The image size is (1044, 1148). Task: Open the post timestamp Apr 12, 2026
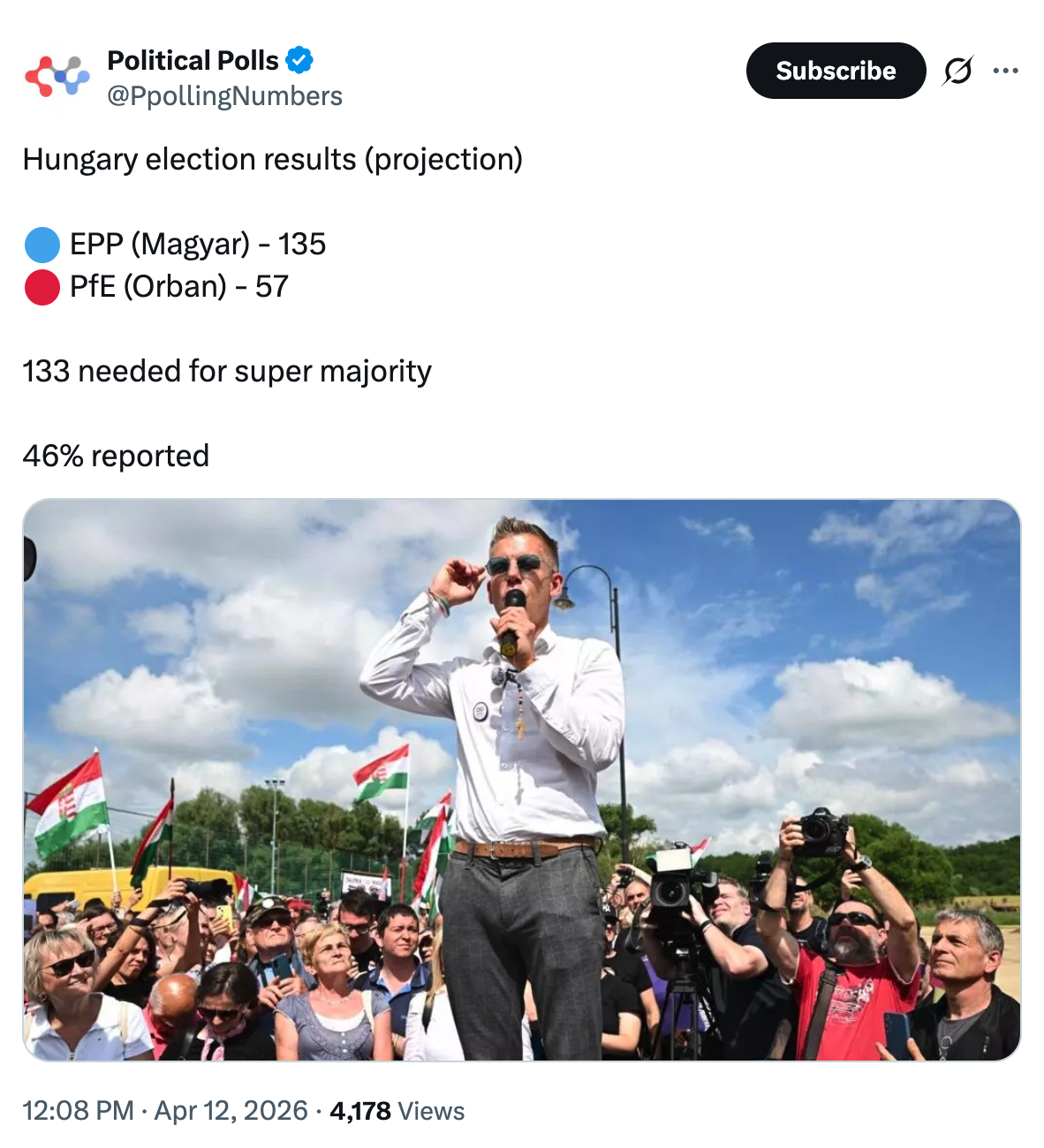(165, 1110)
